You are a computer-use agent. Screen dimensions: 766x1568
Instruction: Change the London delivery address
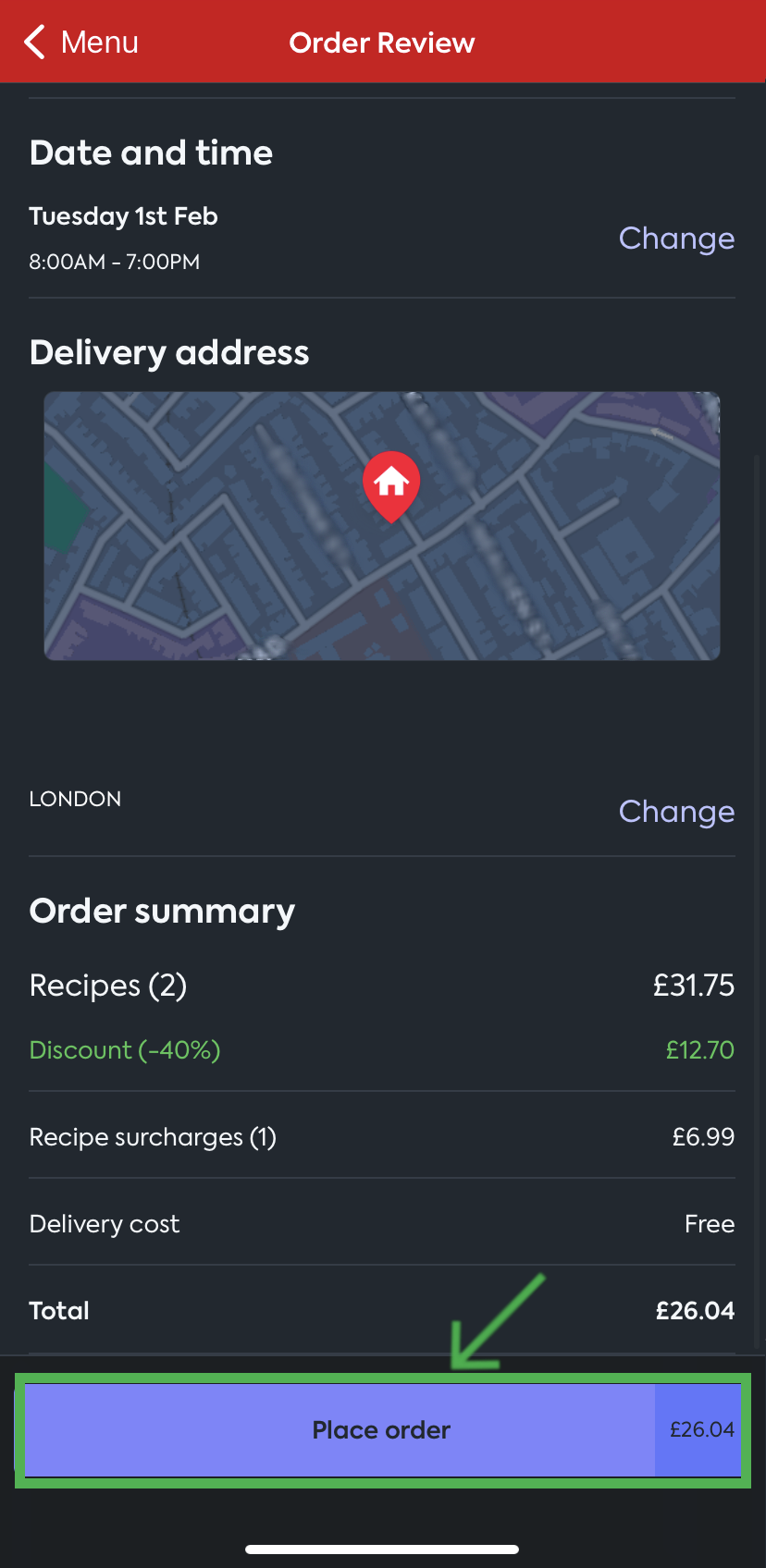676,812
